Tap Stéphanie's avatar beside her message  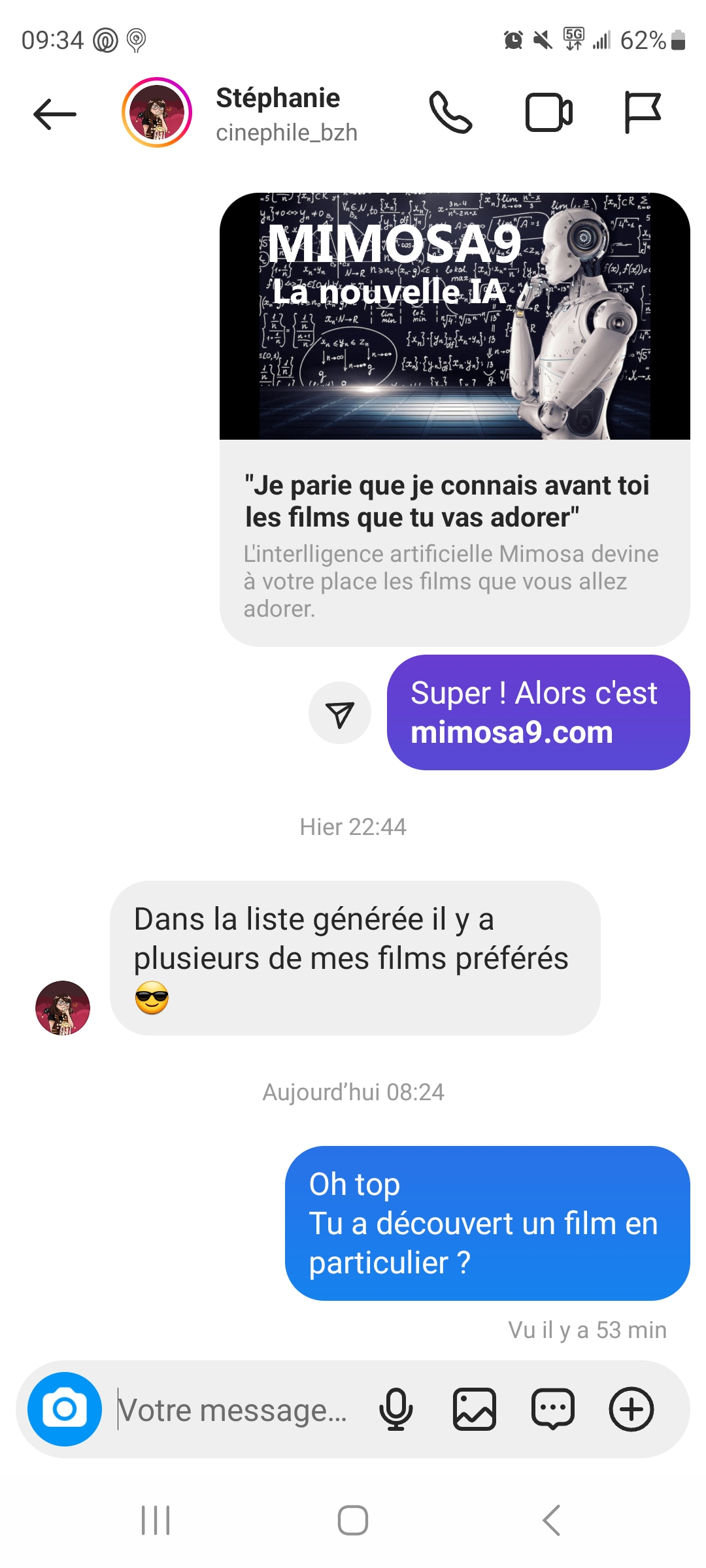[x=63, y=1007]
